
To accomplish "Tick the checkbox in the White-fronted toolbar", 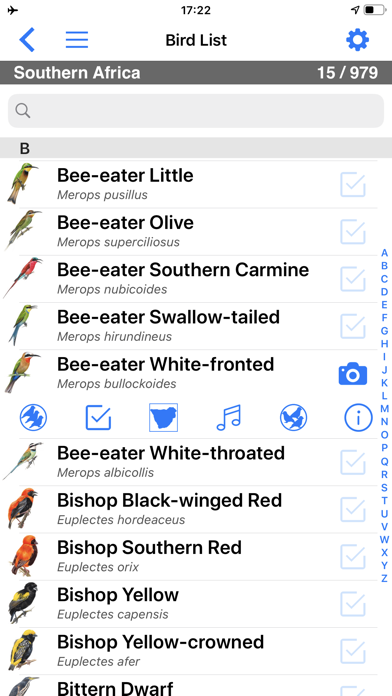I will (x=98, y=418).
